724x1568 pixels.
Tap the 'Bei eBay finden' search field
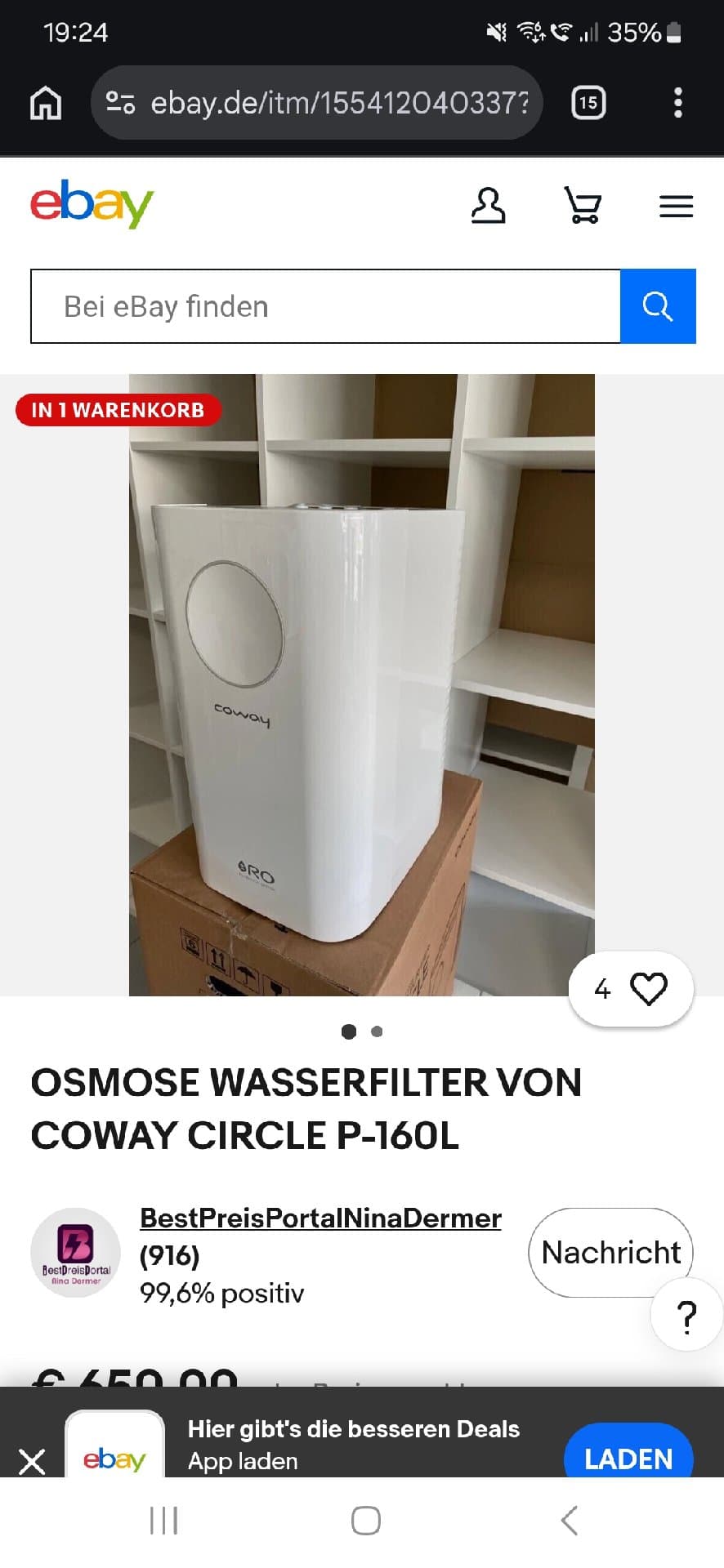point(326,306)
